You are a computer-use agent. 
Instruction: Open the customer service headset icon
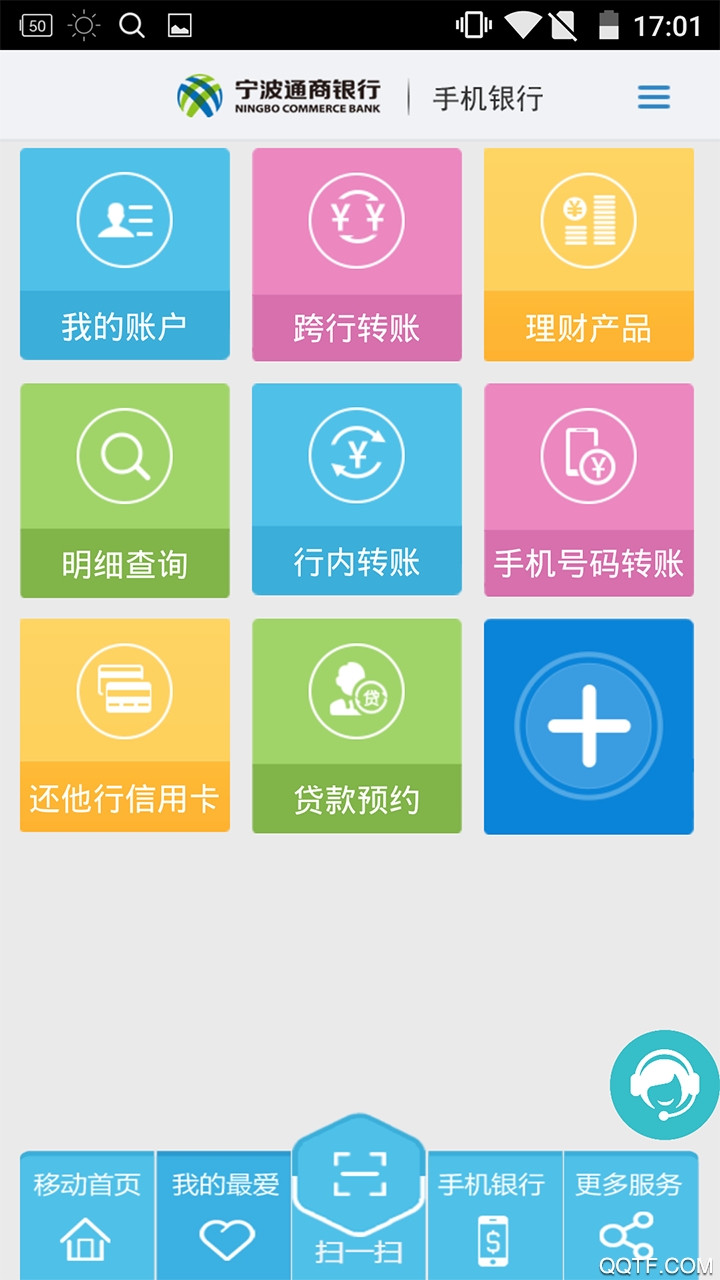pos(663,1085)
